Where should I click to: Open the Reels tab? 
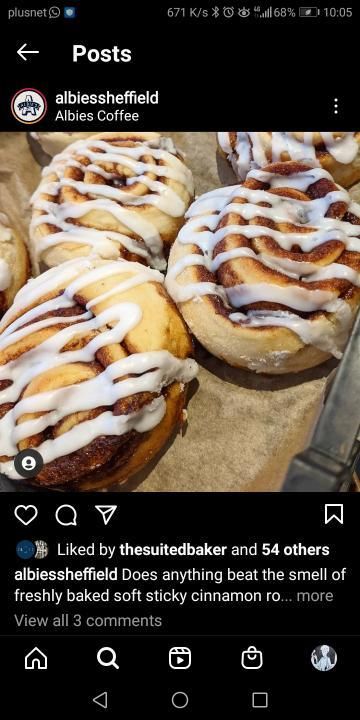click(x=180, y=659)
